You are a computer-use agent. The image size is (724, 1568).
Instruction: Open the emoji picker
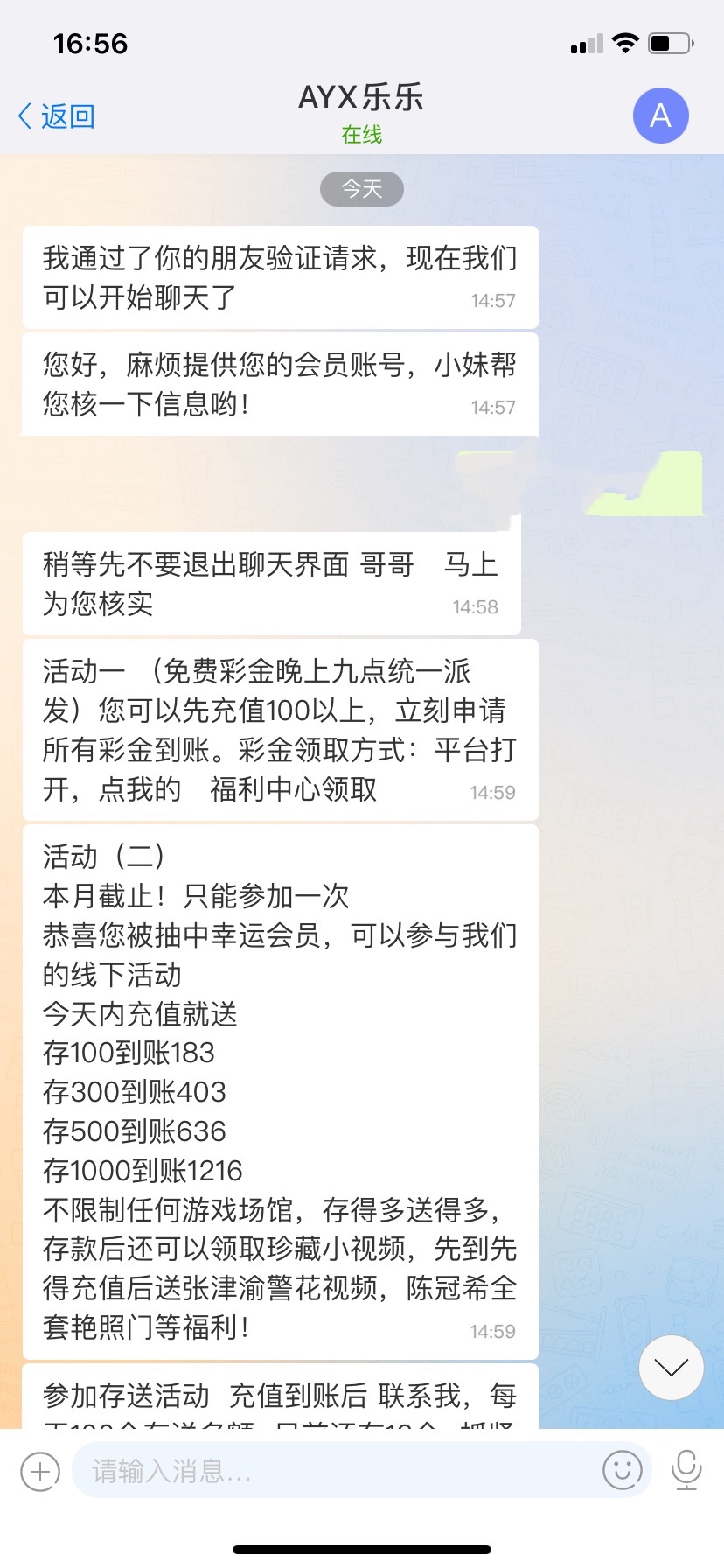tap(623, 1471)
